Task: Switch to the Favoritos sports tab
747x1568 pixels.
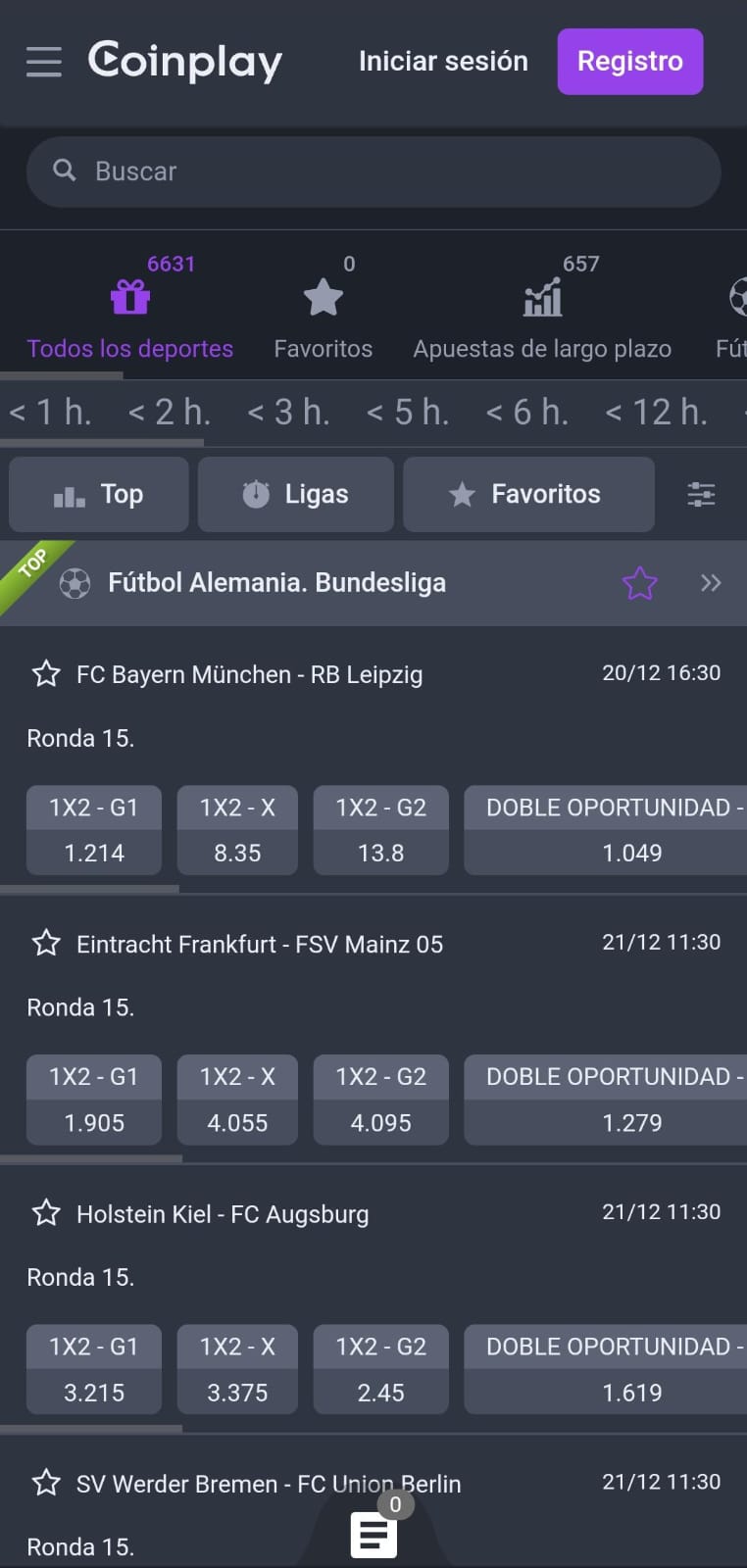Action: point(324,309)
